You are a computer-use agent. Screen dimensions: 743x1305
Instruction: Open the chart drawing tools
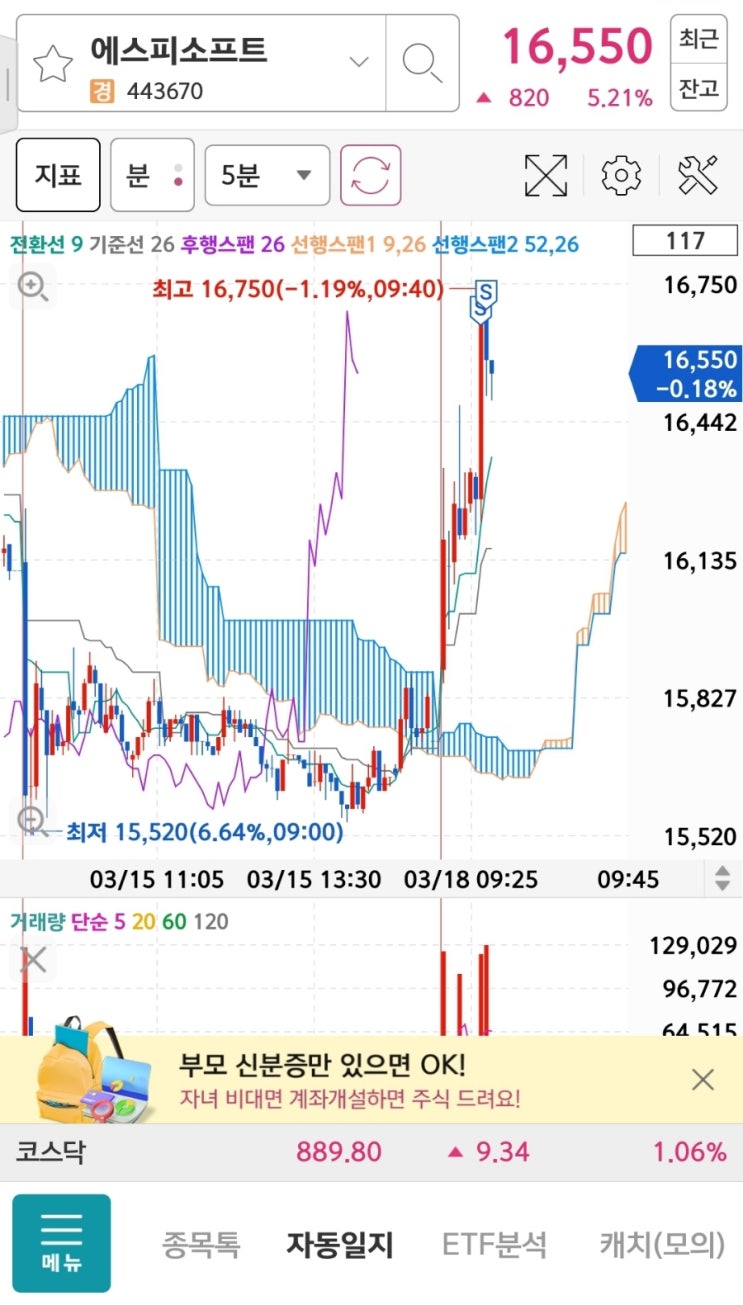click(698, 176)
